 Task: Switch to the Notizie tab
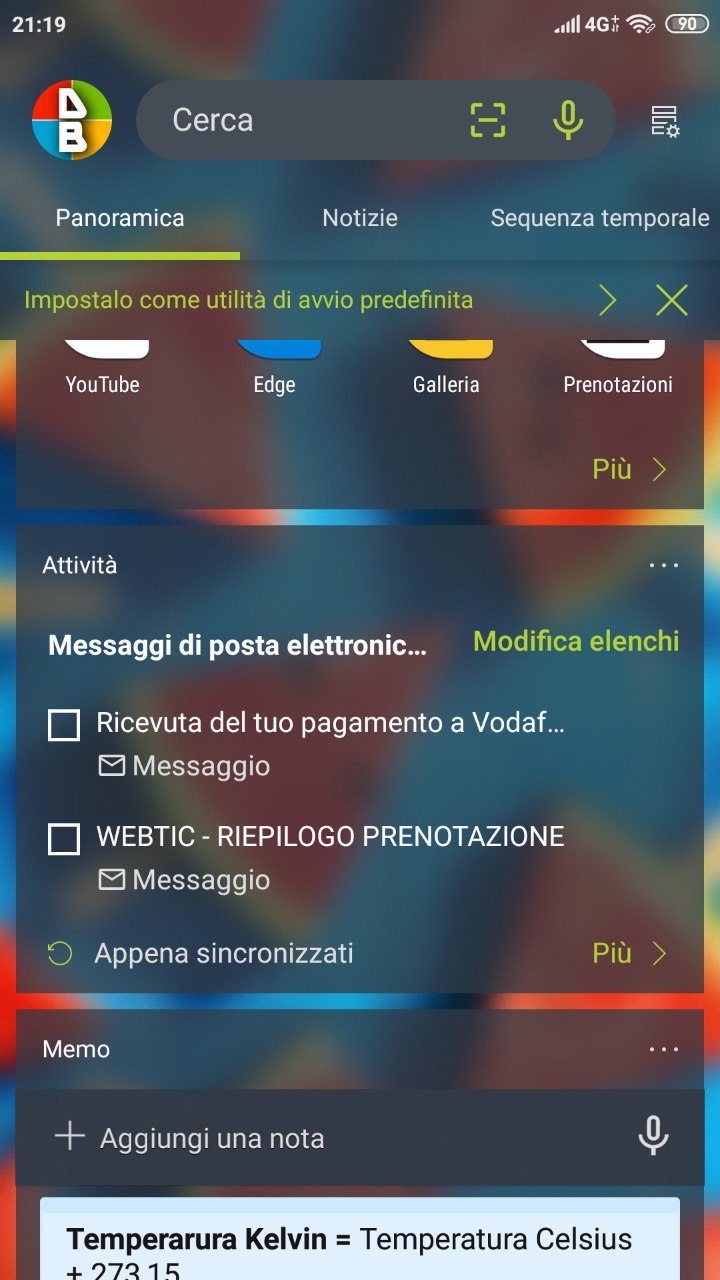click(x=360, y=218)
